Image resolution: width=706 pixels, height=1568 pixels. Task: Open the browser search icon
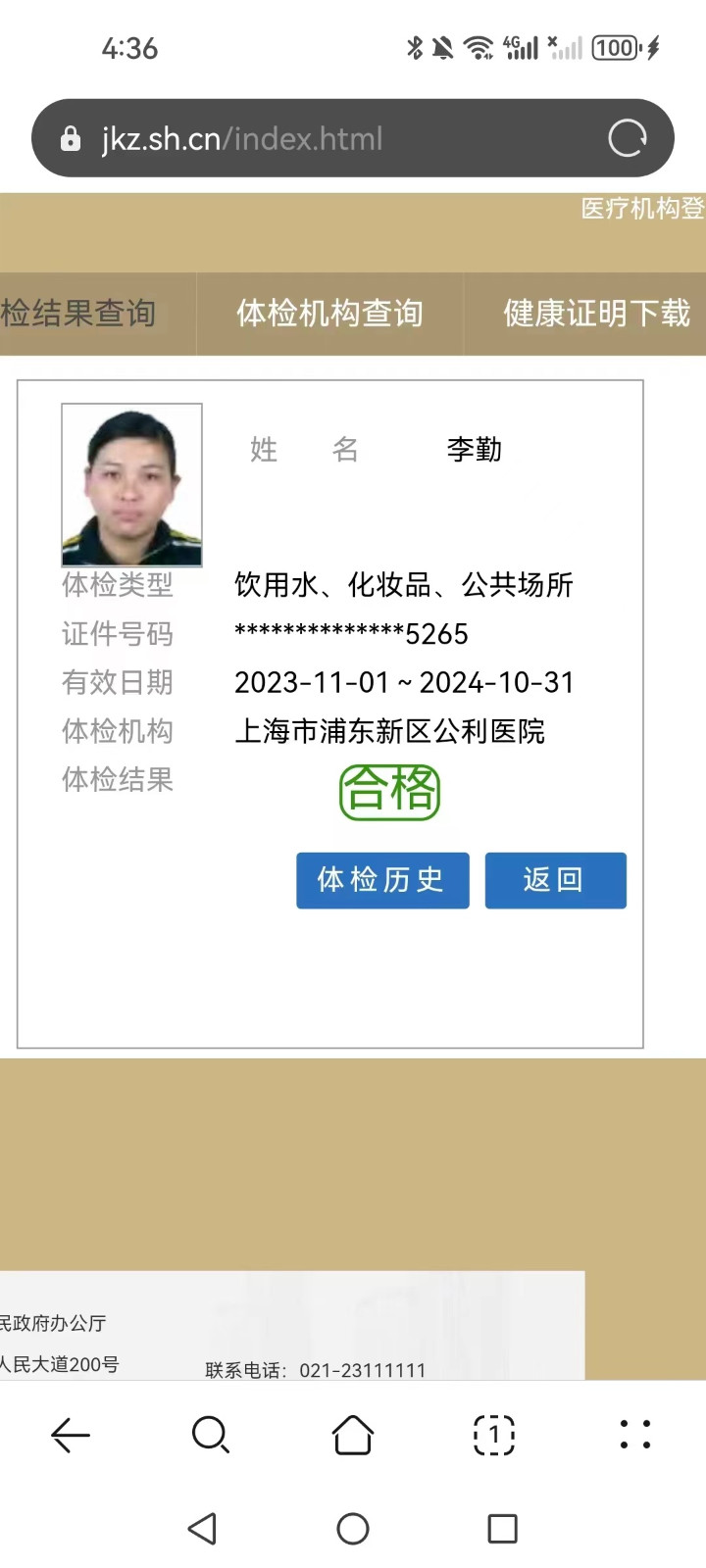click(211, 1436)
